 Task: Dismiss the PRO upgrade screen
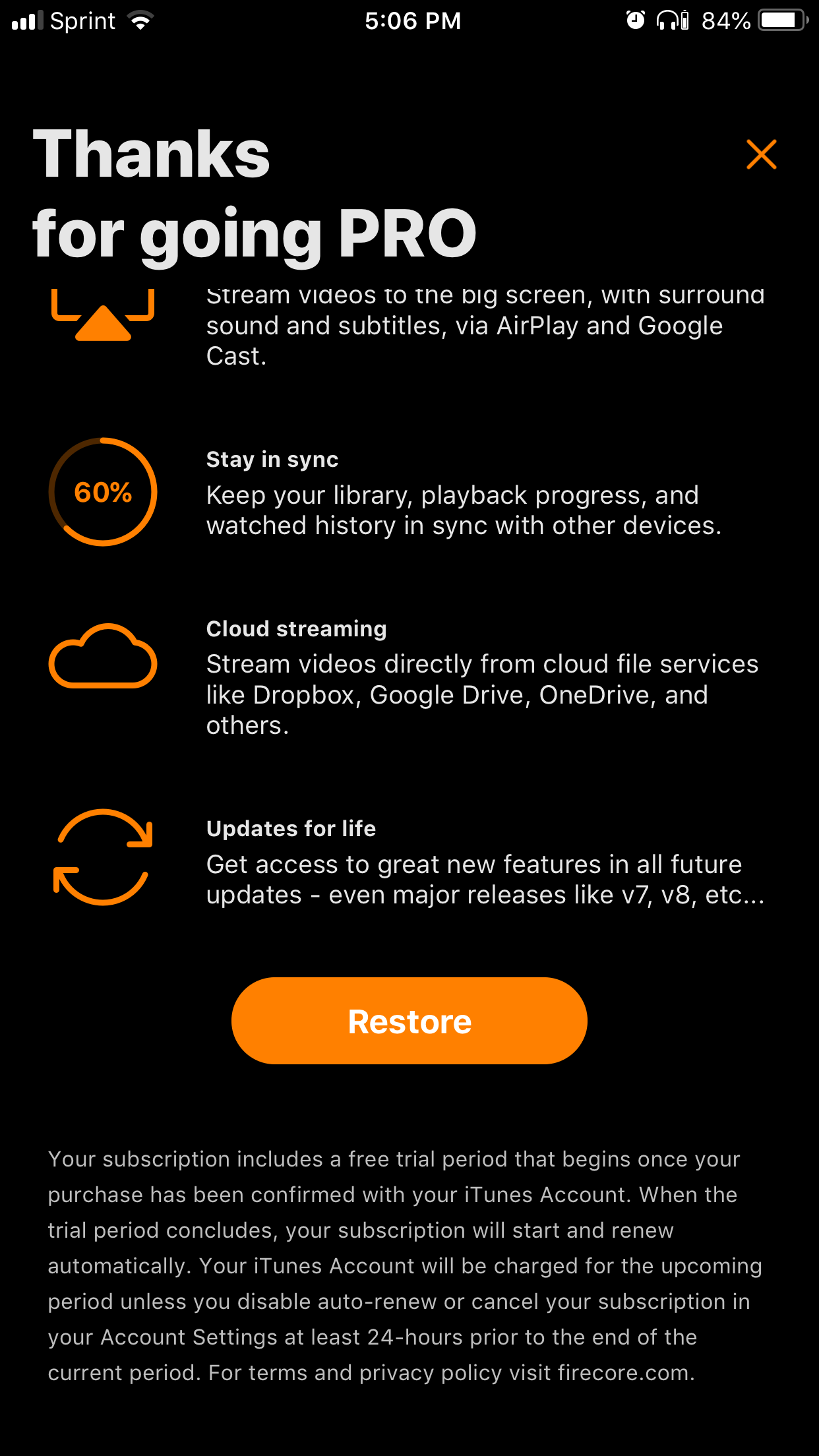click(761, 154)
